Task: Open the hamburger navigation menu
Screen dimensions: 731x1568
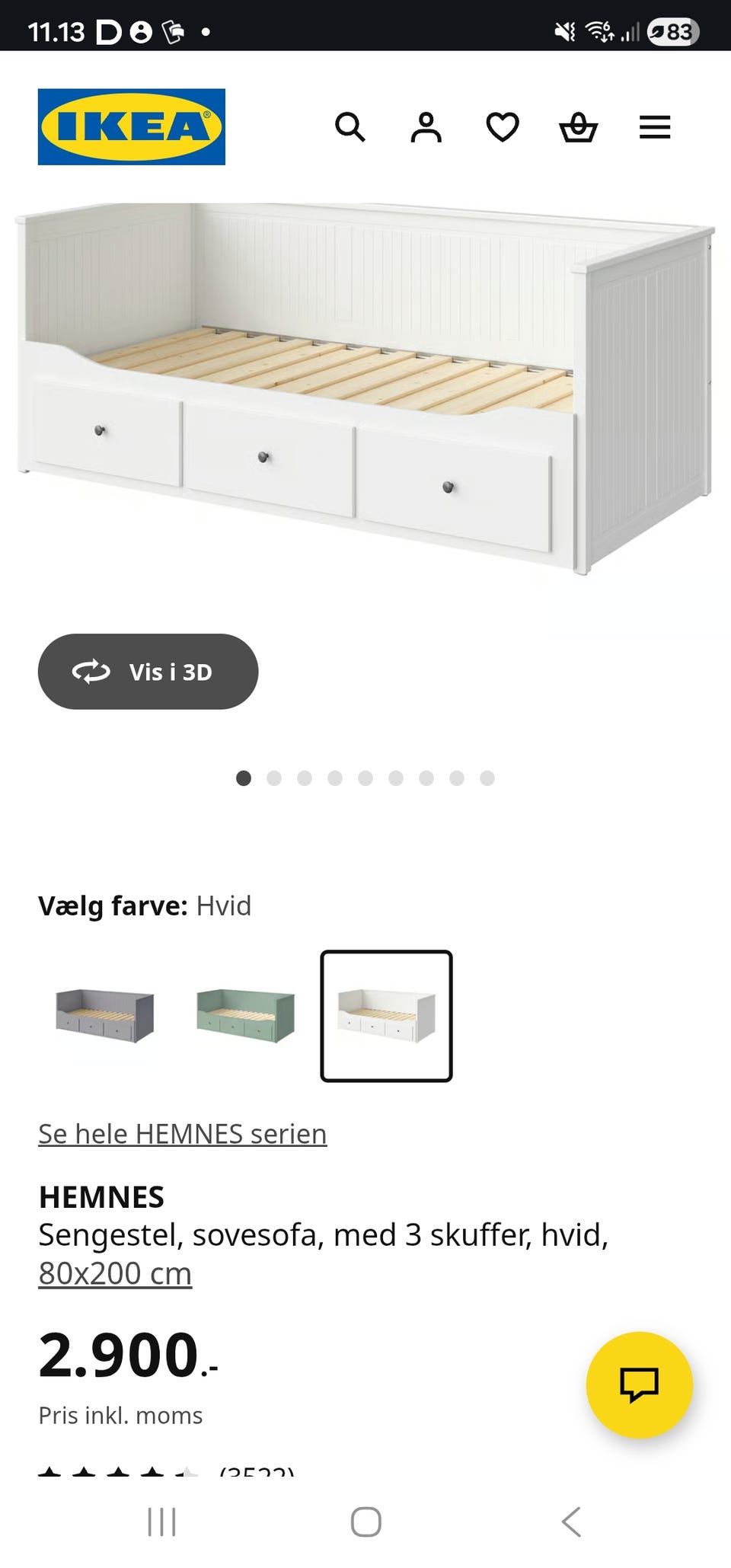Action: (655, 127)
